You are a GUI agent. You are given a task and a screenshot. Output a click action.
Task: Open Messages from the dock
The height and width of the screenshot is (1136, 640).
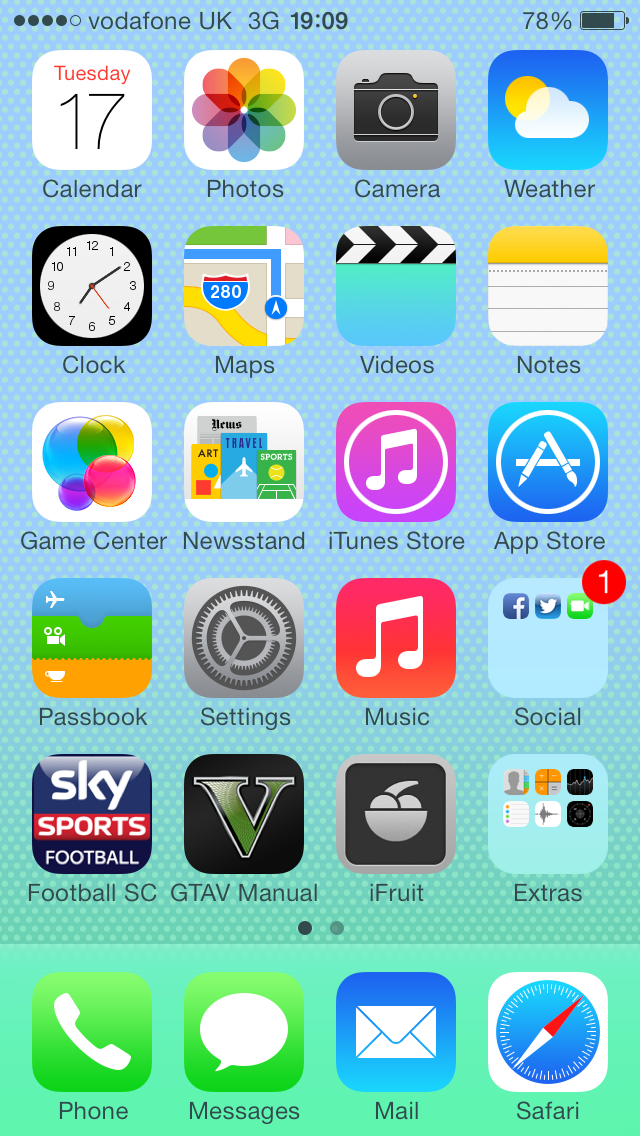click(244, 1032)
